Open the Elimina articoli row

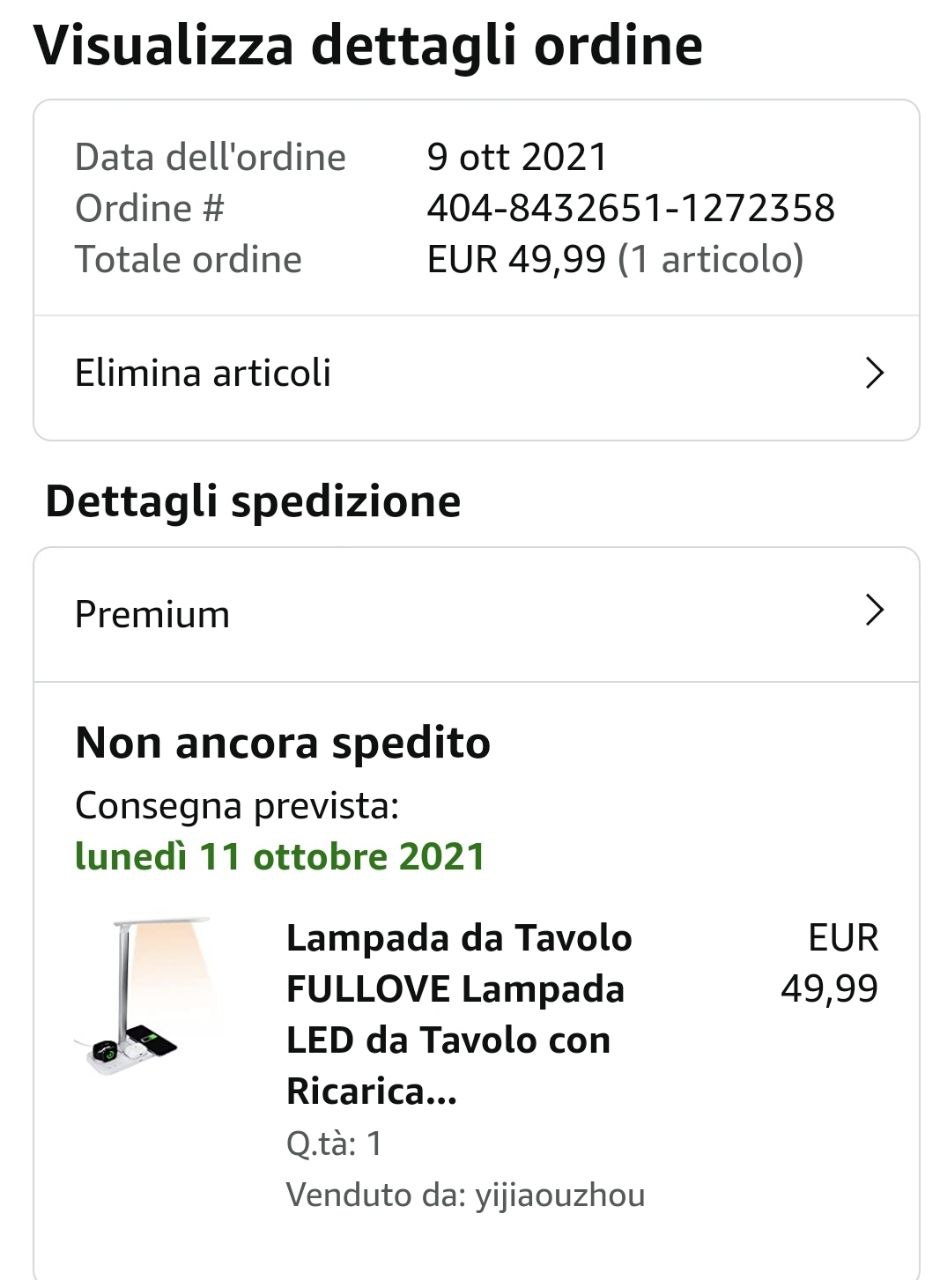(x=476, y=374)
